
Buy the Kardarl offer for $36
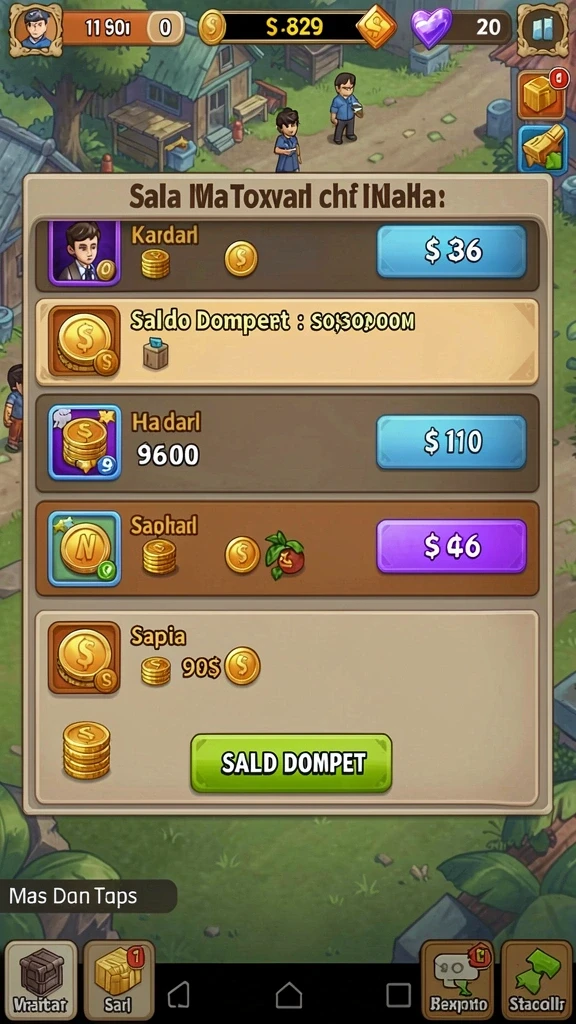(x=451, y=251)
